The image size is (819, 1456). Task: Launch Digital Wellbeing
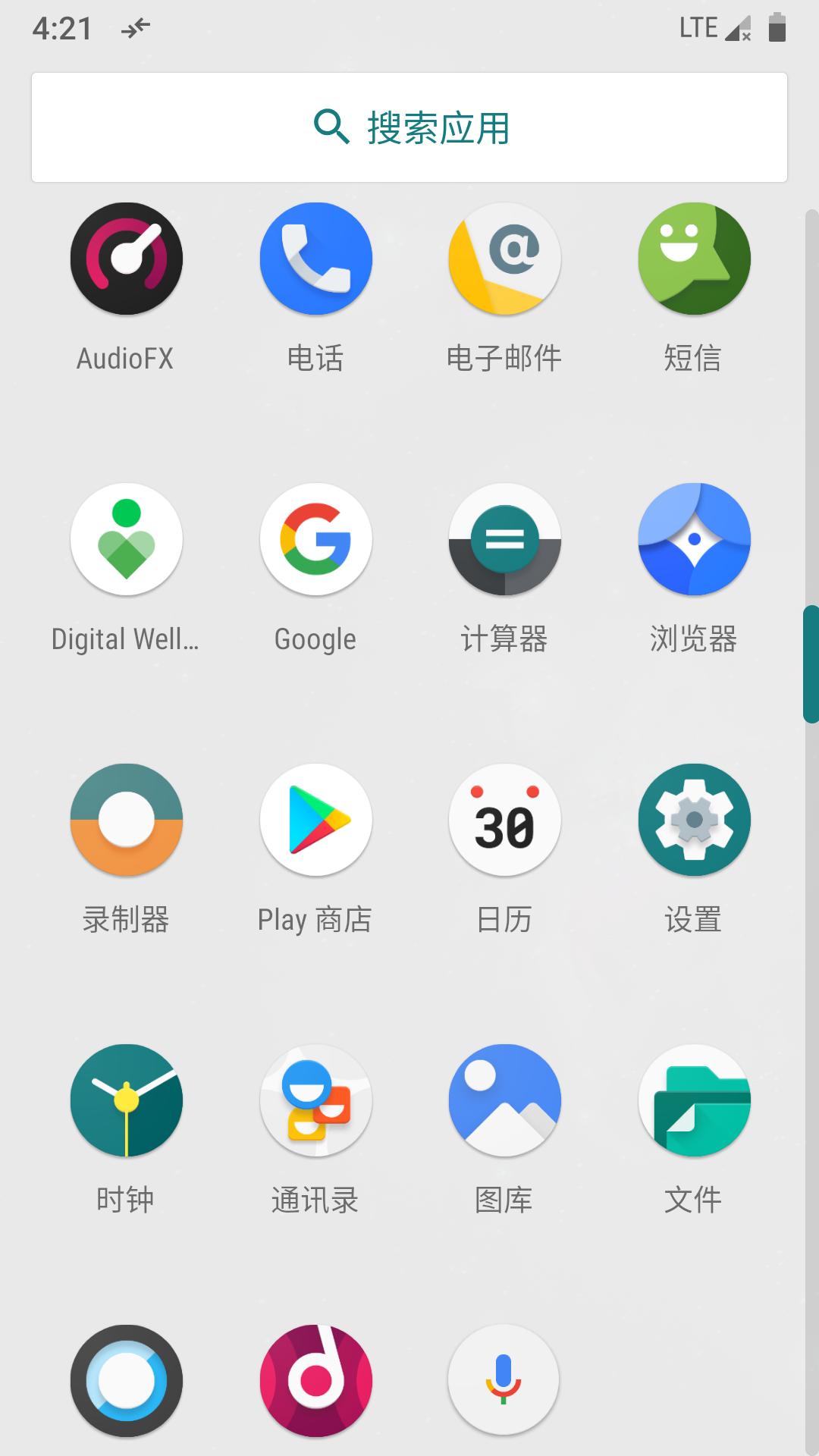pos(126,538)
